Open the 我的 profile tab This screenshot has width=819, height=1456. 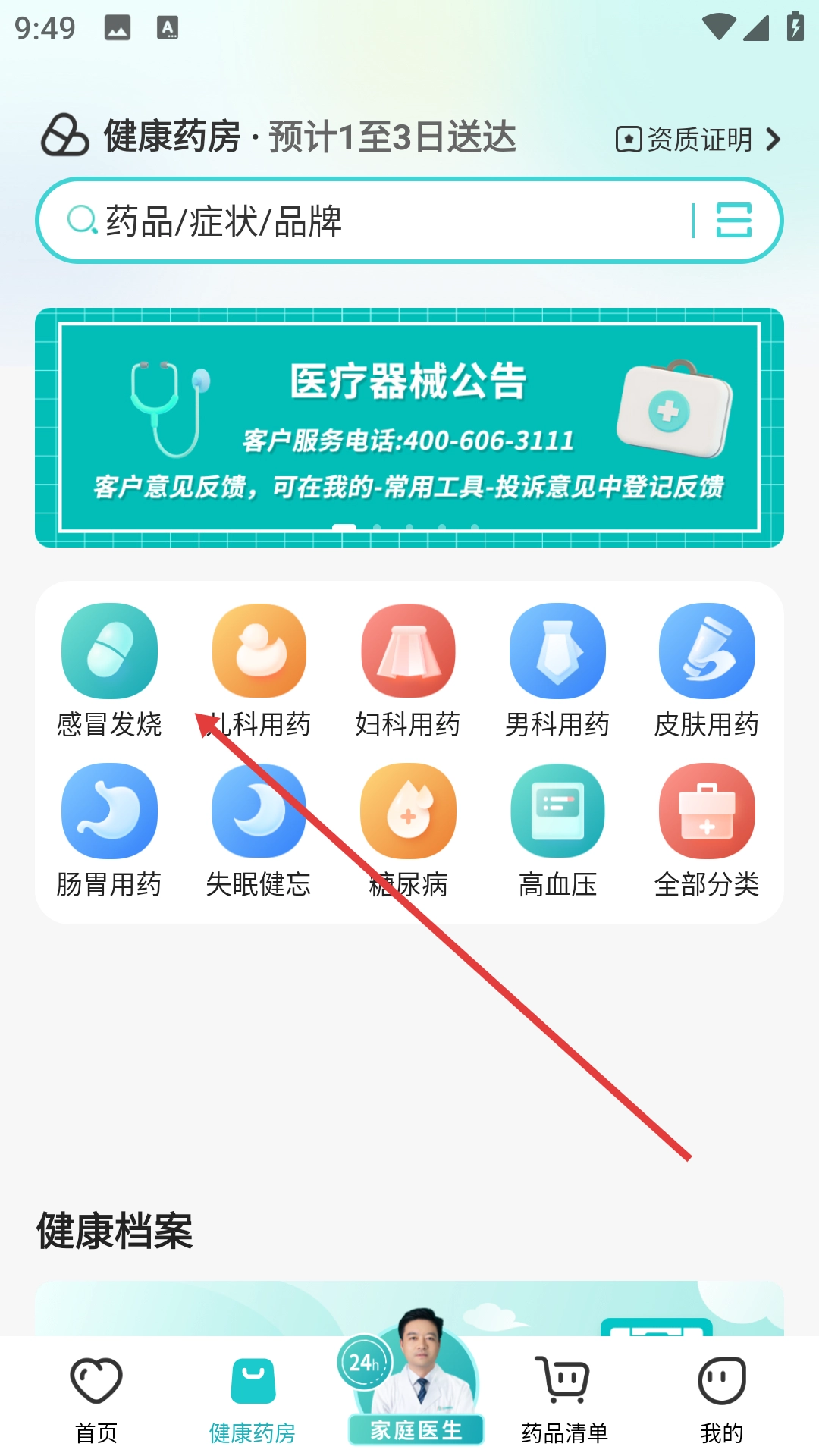click(721, 1399)
